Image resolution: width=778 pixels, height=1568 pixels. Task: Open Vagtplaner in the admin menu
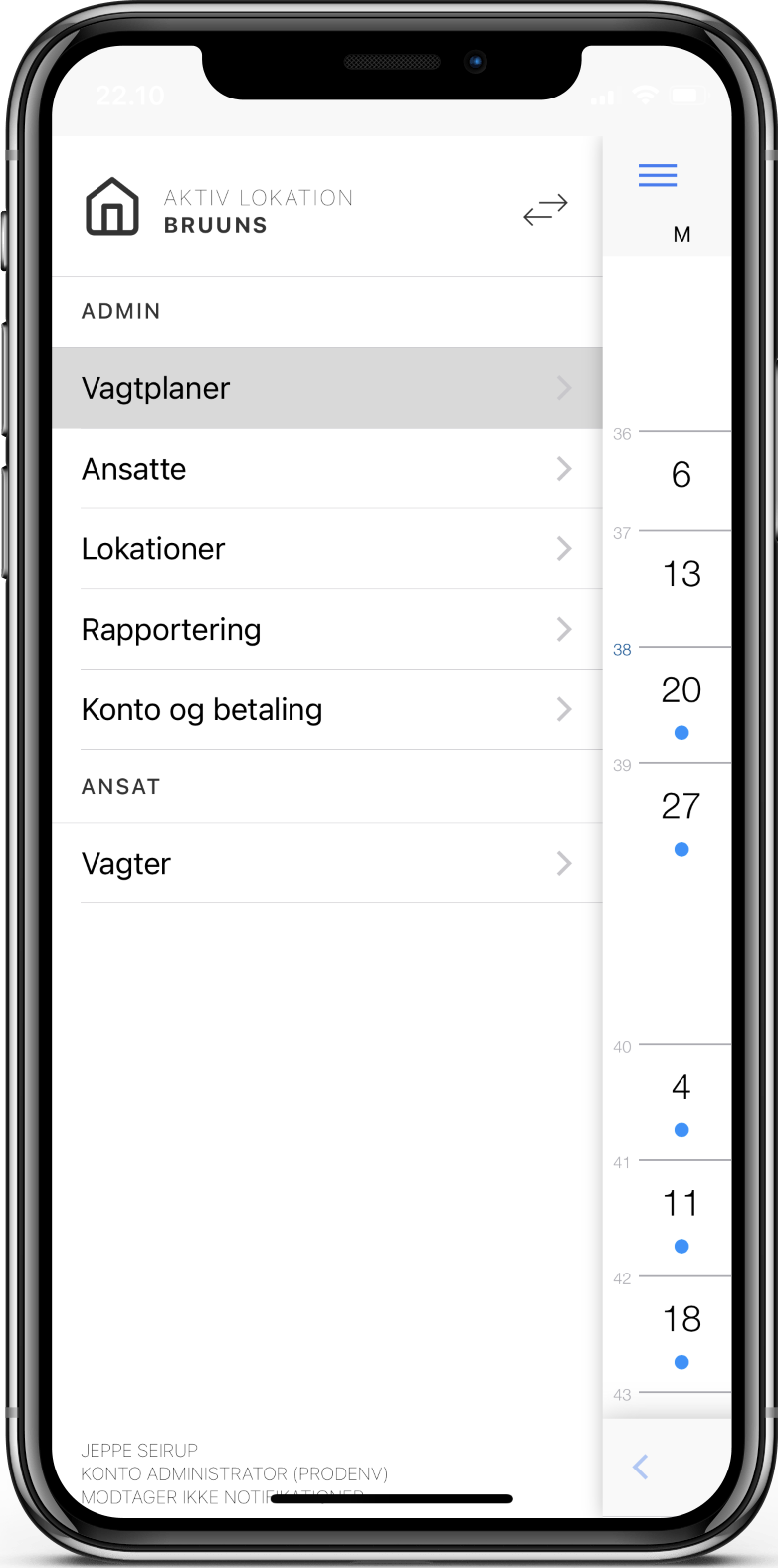coord(326,388)
